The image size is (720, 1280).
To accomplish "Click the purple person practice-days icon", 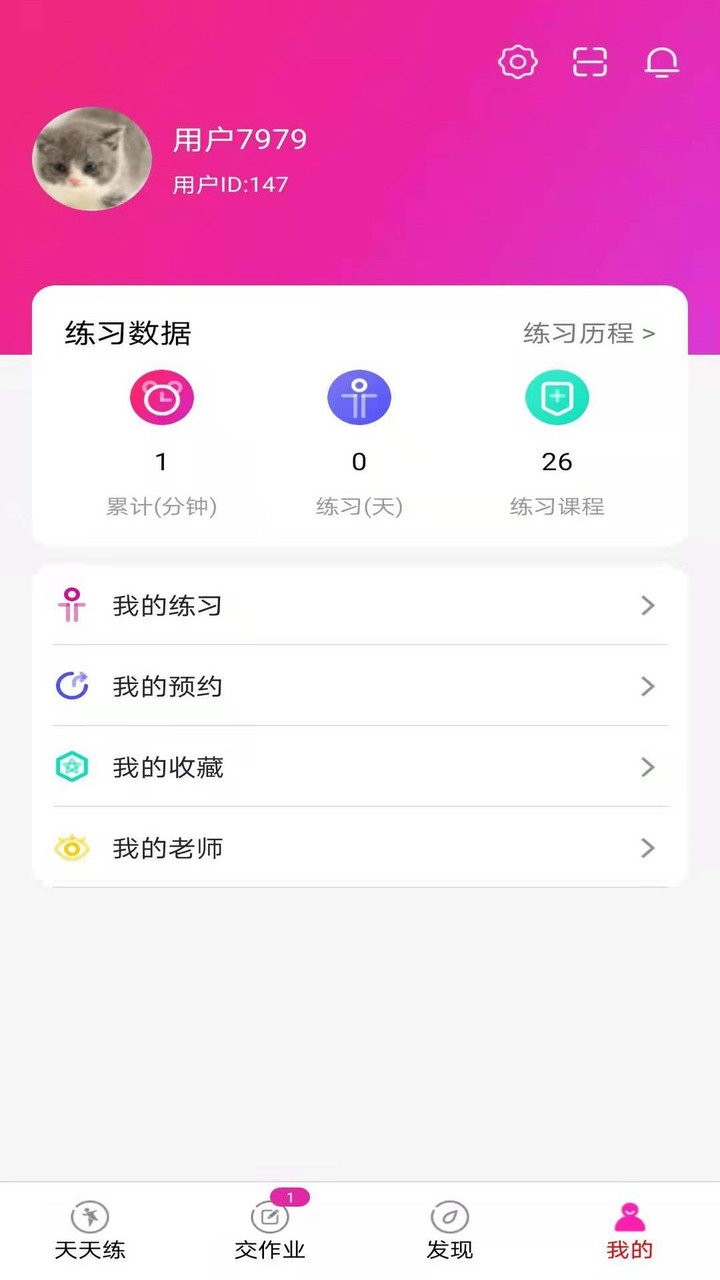I will [359, 396].
